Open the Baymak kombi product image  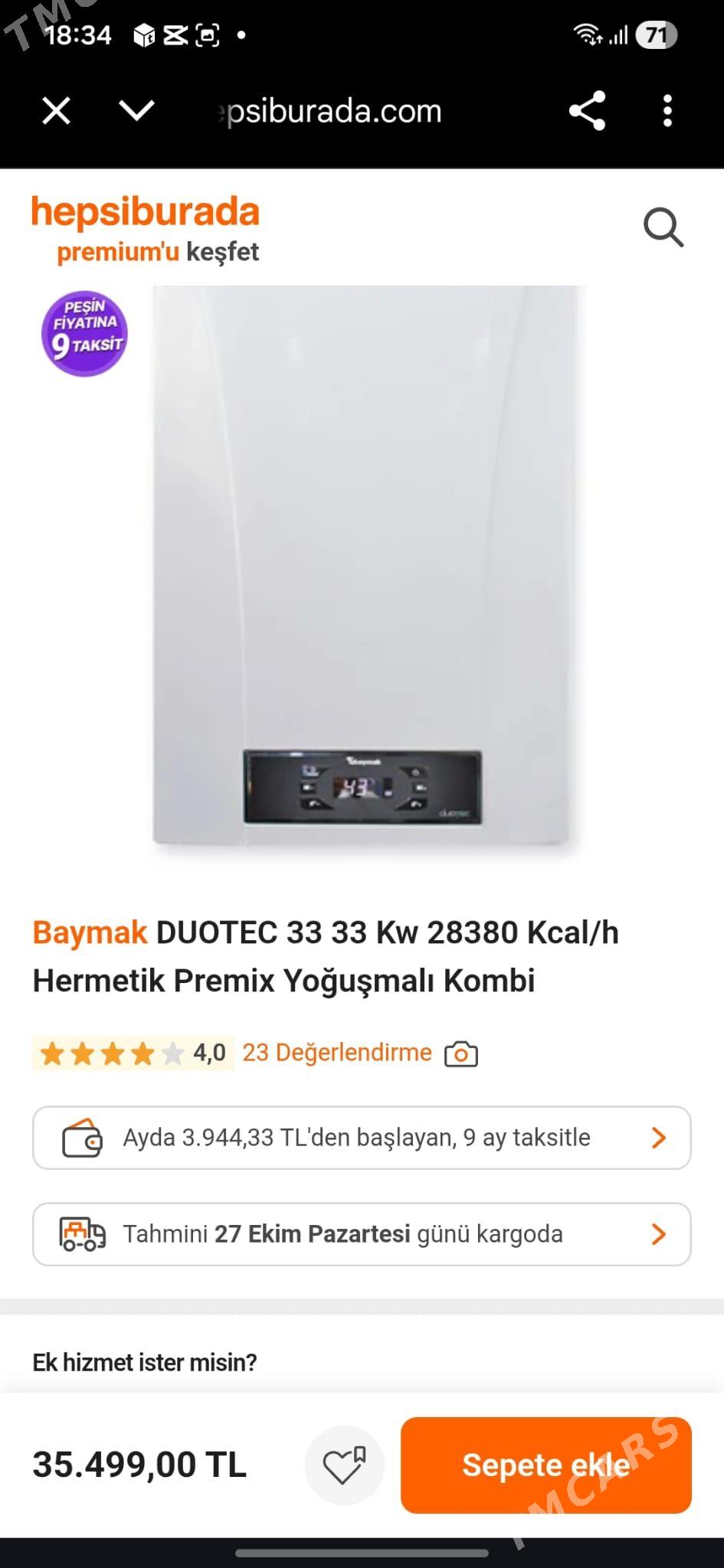pos(362,567)
